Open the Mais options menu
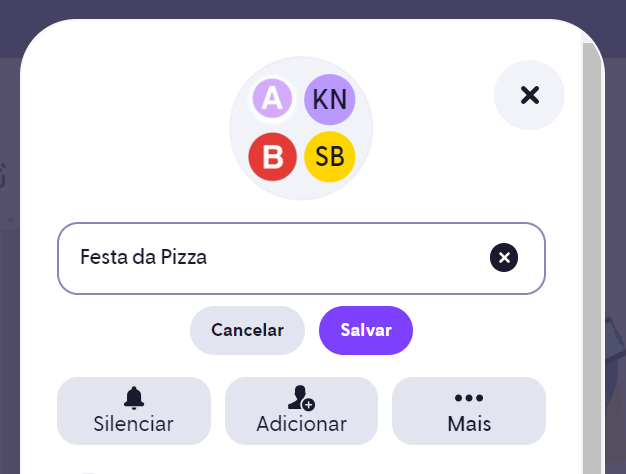 tap(469, 410)
